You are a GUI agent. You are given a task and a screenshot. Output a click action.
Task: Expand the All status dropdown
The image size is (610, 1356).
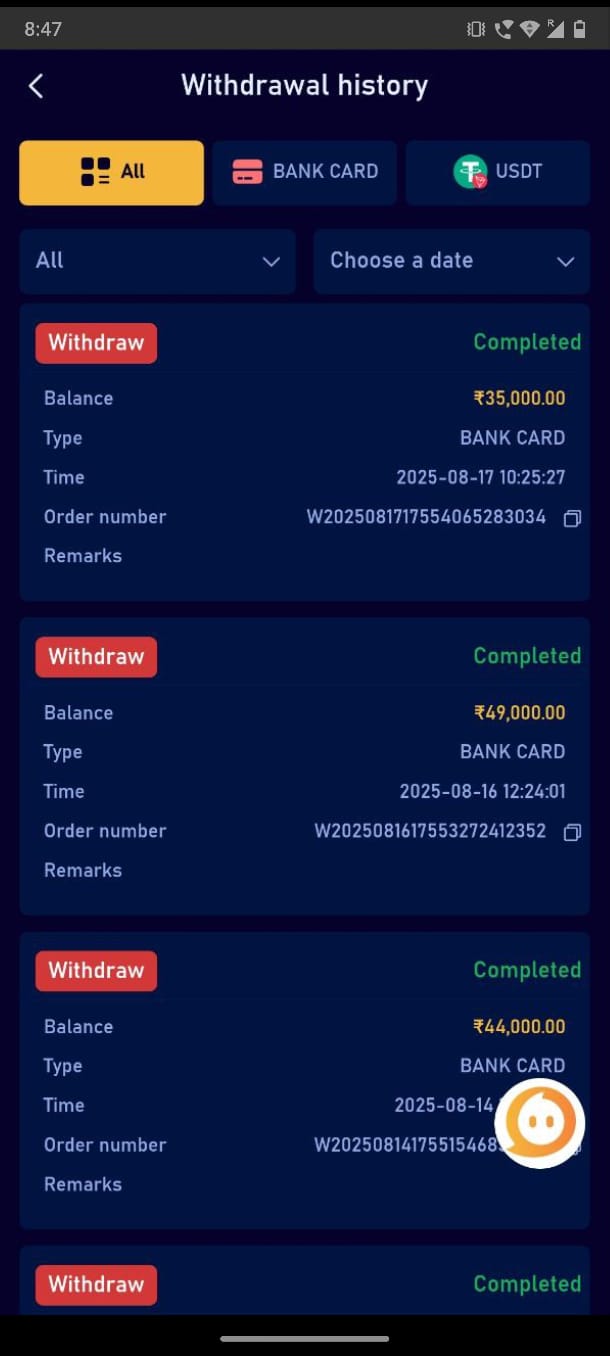[157, 261]
